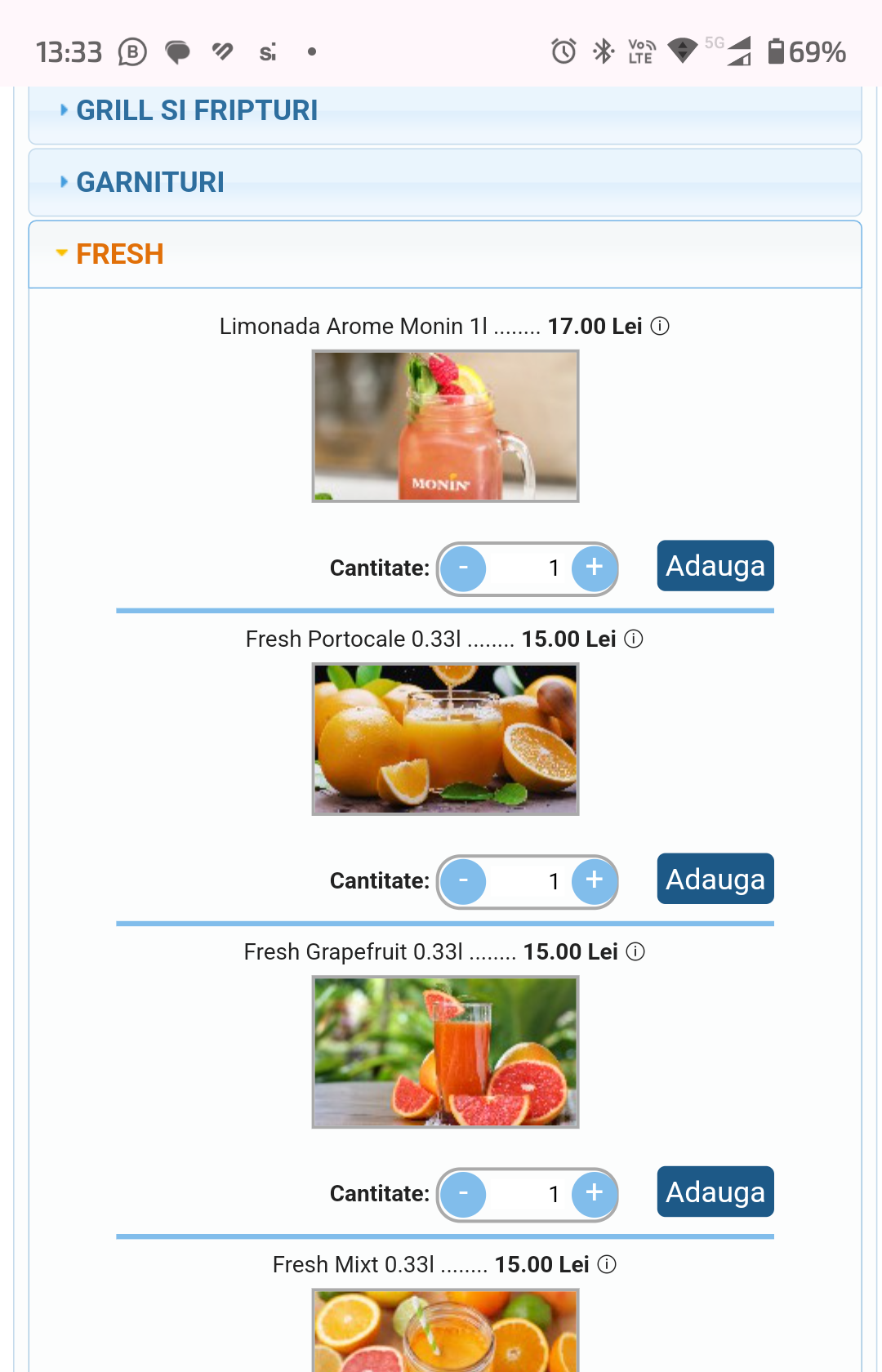Tap the Fresh Portocale product image

[445, 739]
